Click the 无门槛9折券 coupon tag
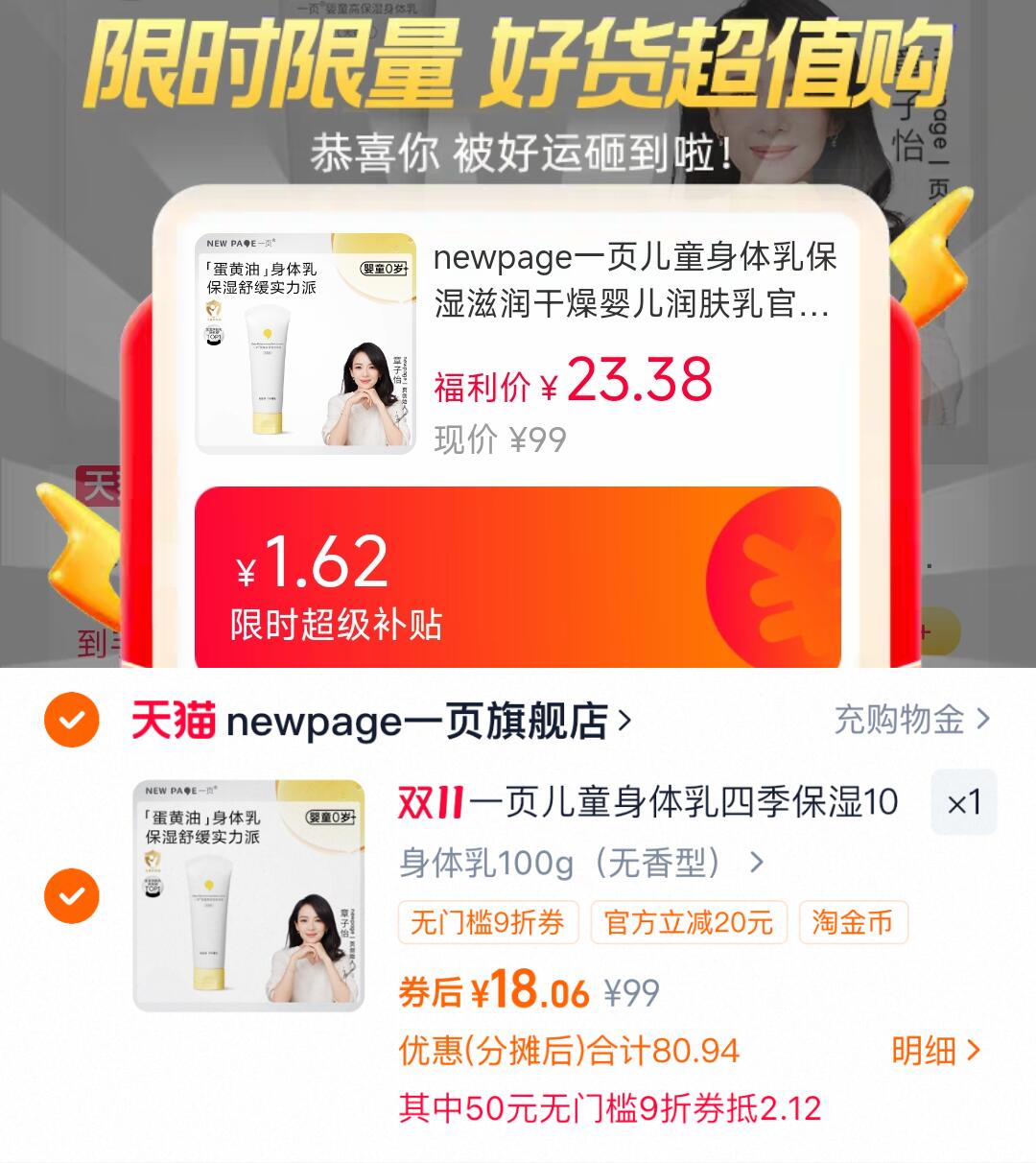Screen dimensions: 1036x1163 (489, 922)
